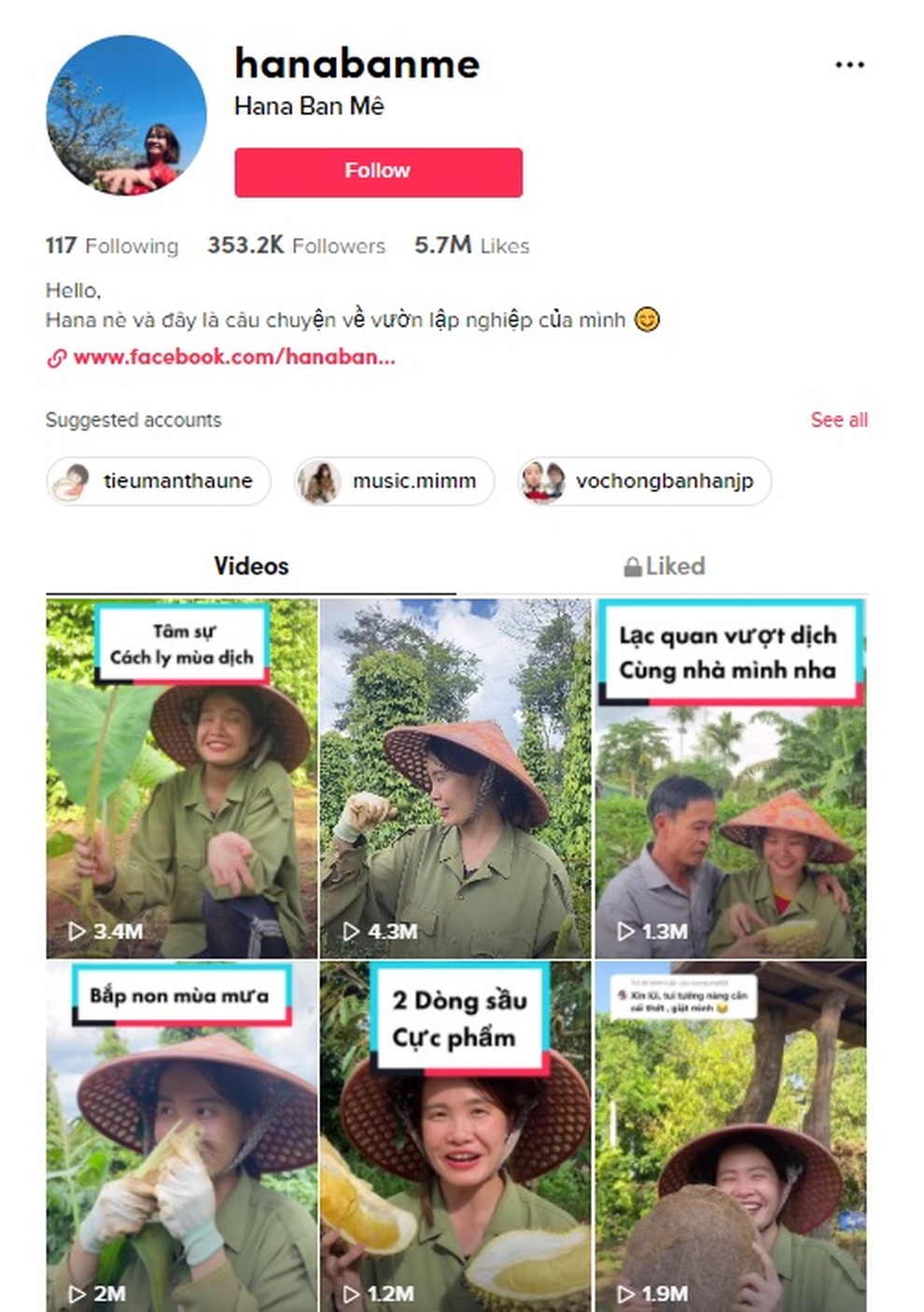Image resolution: width=924 pixels, height=1312 pixels.
Task: Open the three-dot overflow menu
Action: (848, 64)
